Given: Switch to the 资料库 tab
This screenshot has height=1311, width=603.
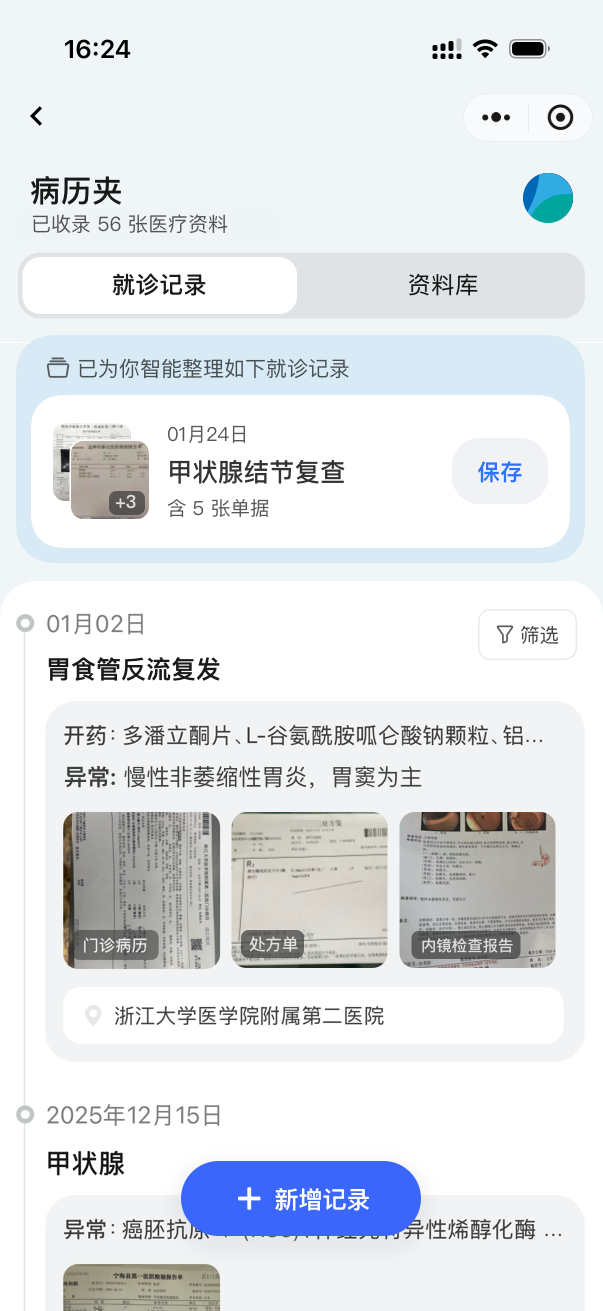Looking at the screenshot, I should [x=442, y=285].
